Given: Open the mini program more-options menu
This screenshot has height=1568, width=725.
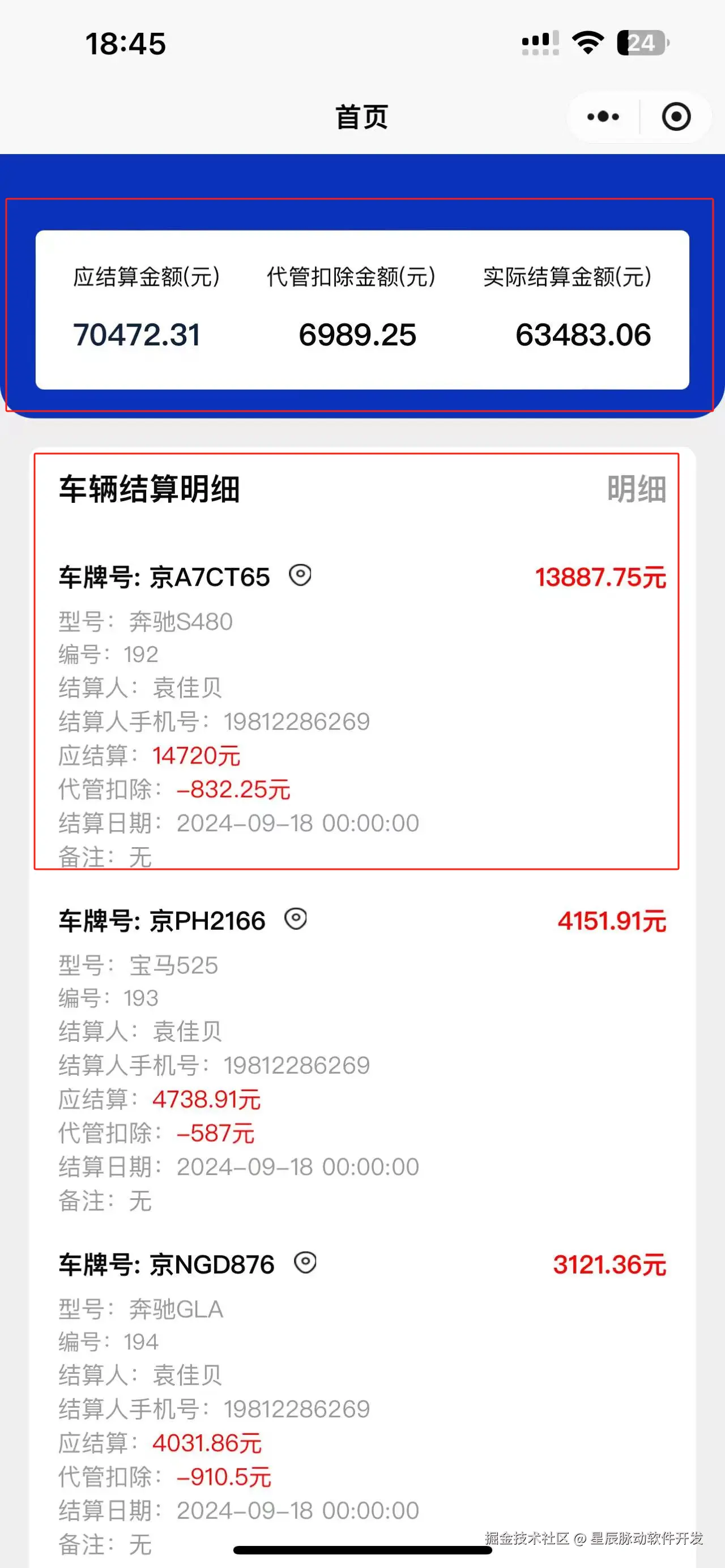Looking at the screenshot, I should (603, 117).
